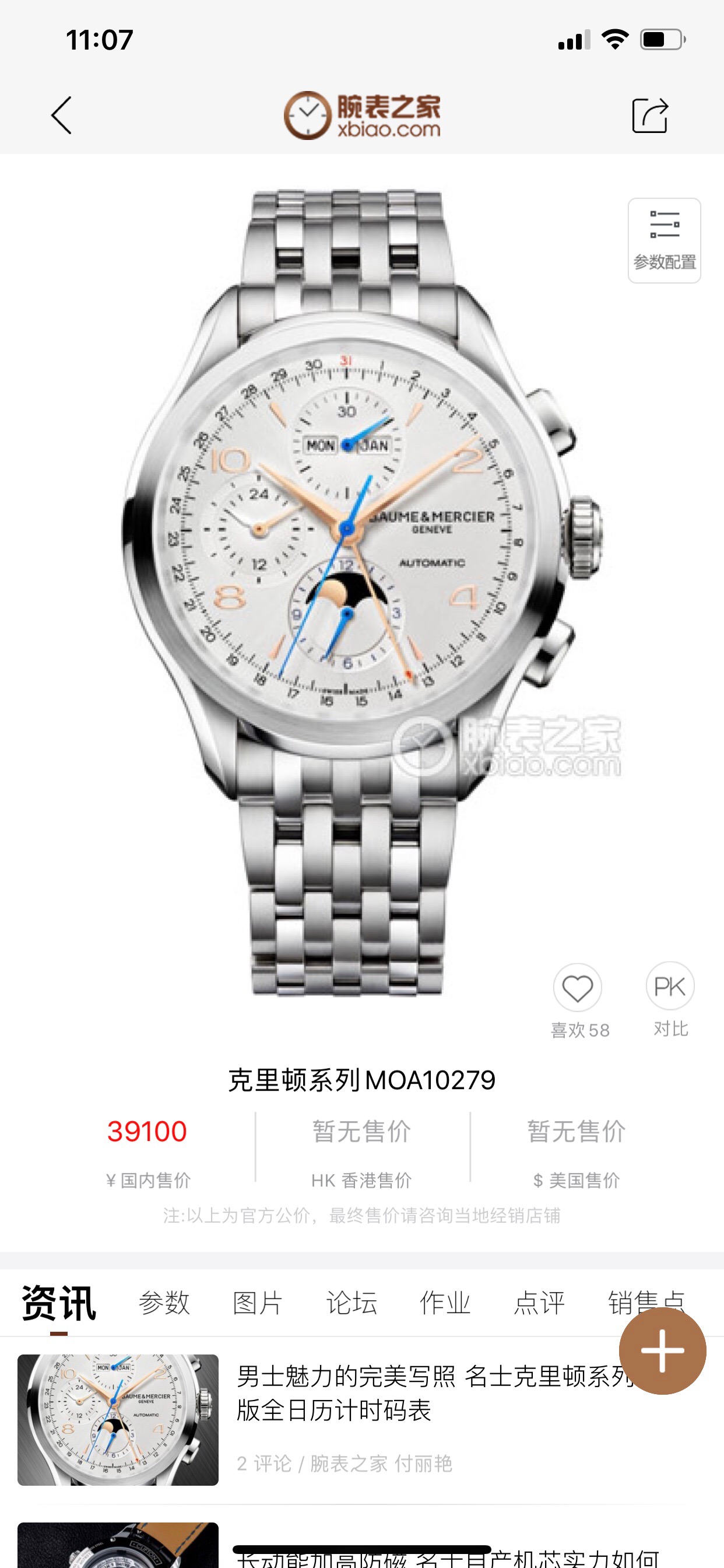
Task: Like this watch with the heart icon
Action: tap(577, 988)
